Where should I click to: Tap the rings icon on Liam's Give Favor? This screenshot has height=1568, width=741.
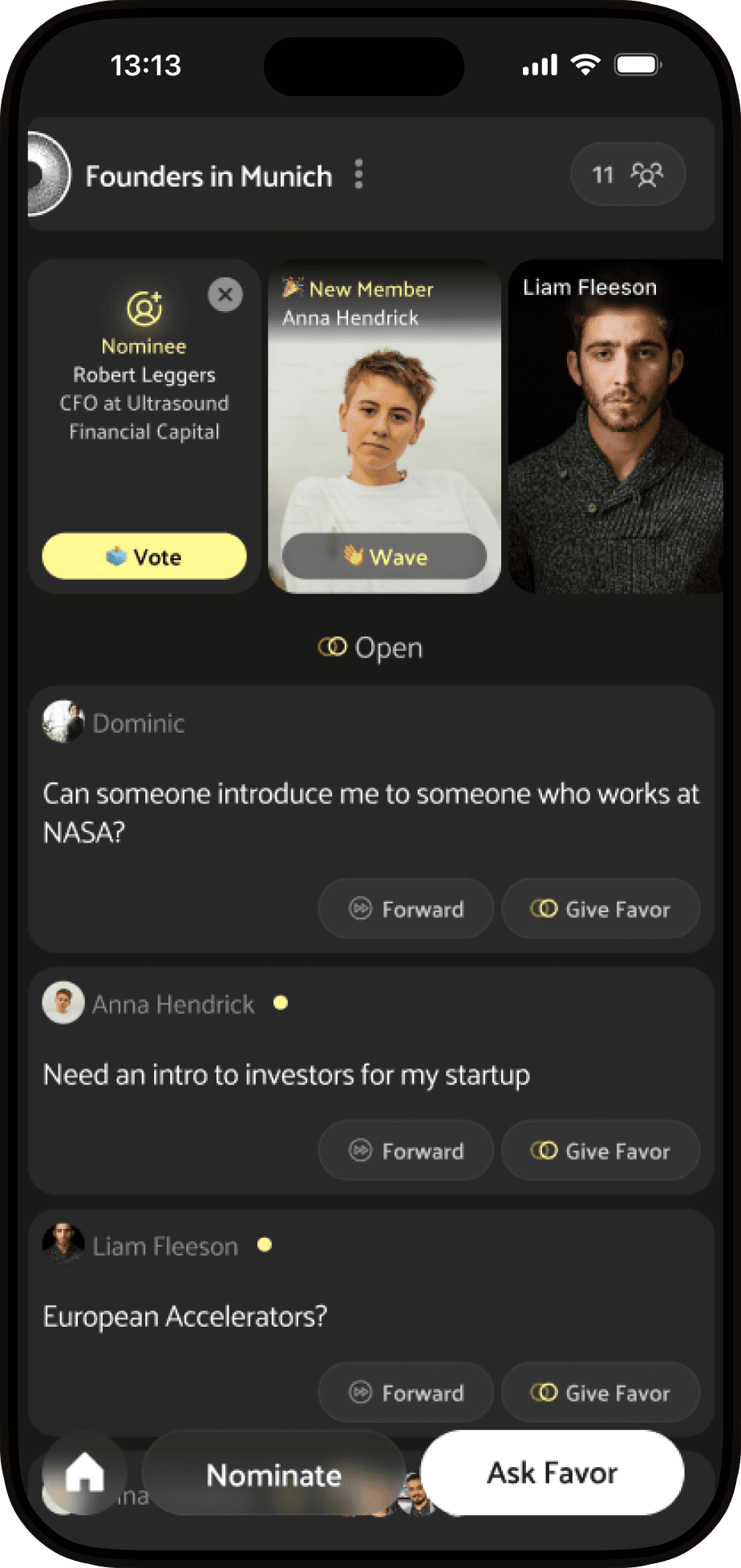(x=545, y=1392)
